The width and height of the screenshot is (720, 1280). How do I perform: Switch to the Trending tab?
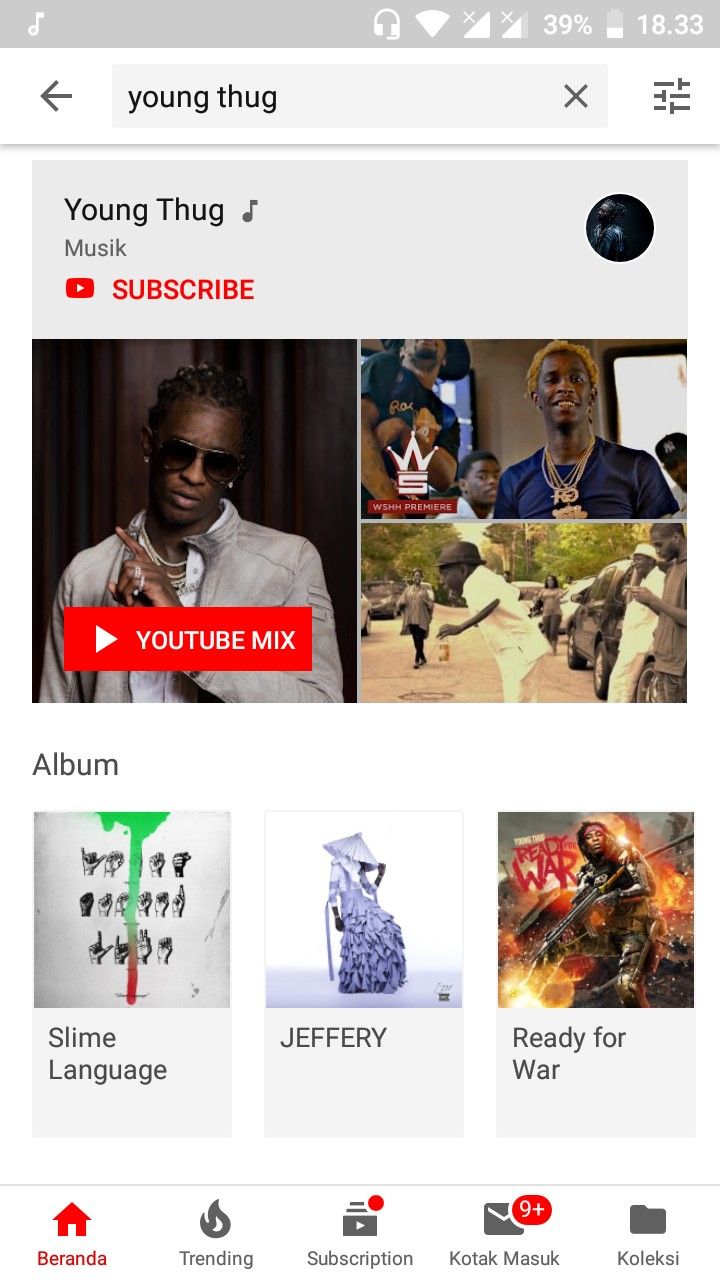[x=216, y=1234]
